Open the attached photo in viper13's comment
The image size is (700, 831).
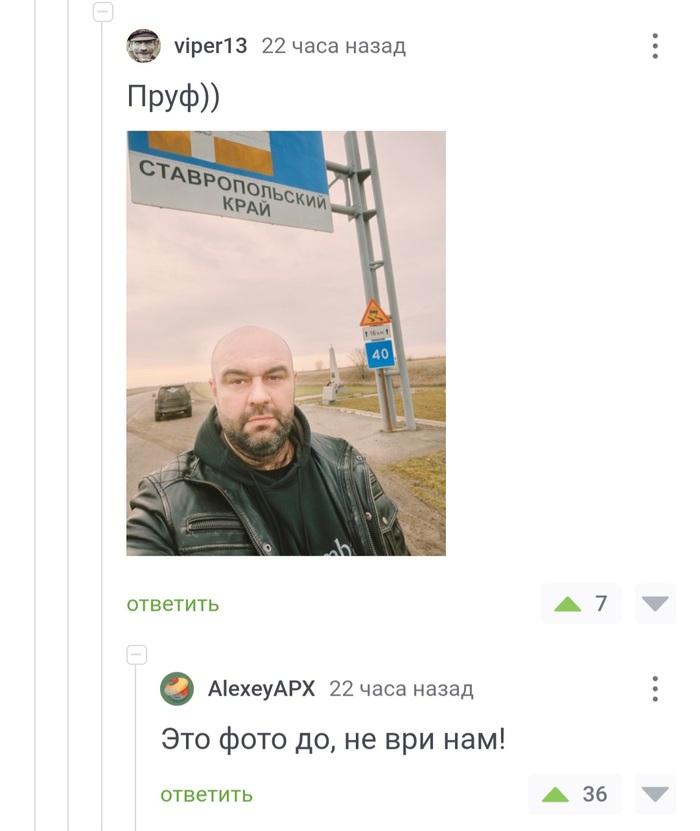coord(286,343)
